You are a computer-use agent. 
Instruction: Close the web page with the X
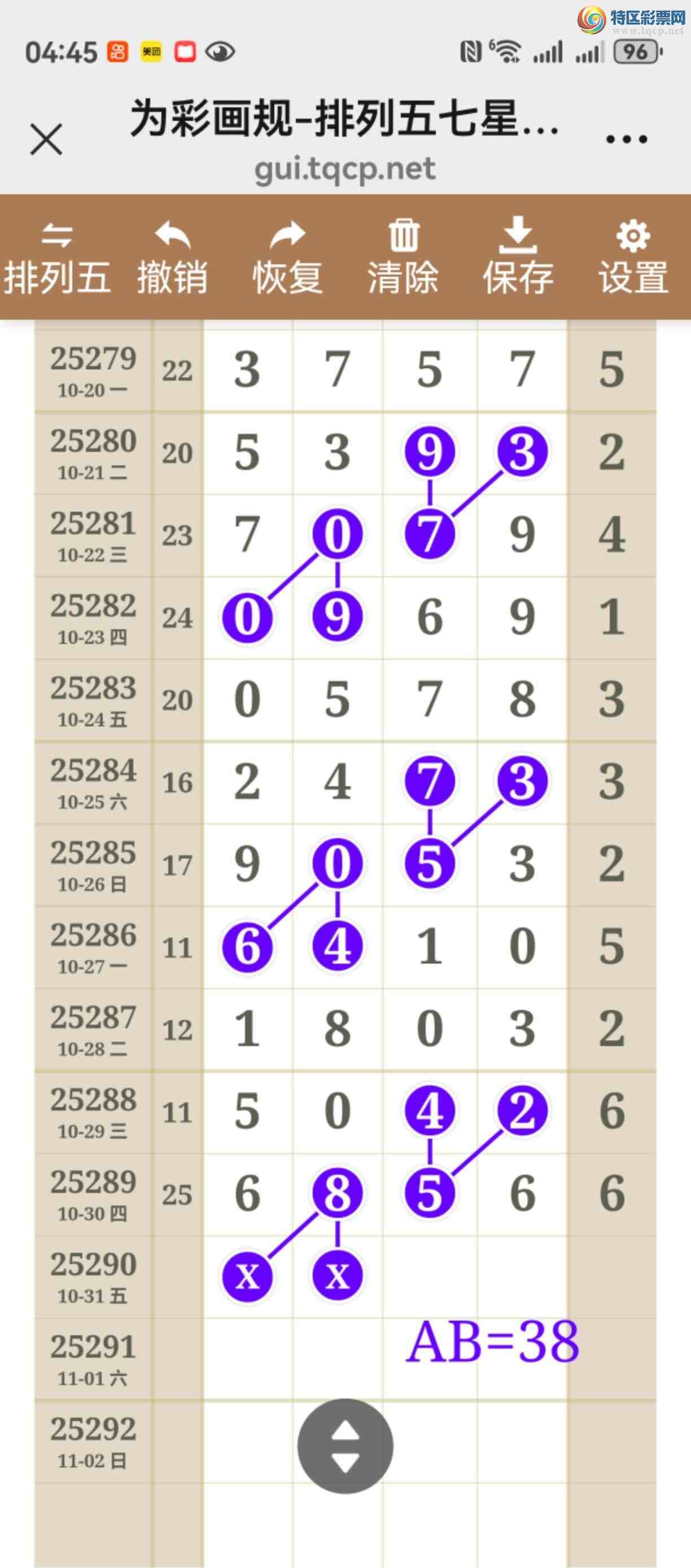(x=46, y=140)
